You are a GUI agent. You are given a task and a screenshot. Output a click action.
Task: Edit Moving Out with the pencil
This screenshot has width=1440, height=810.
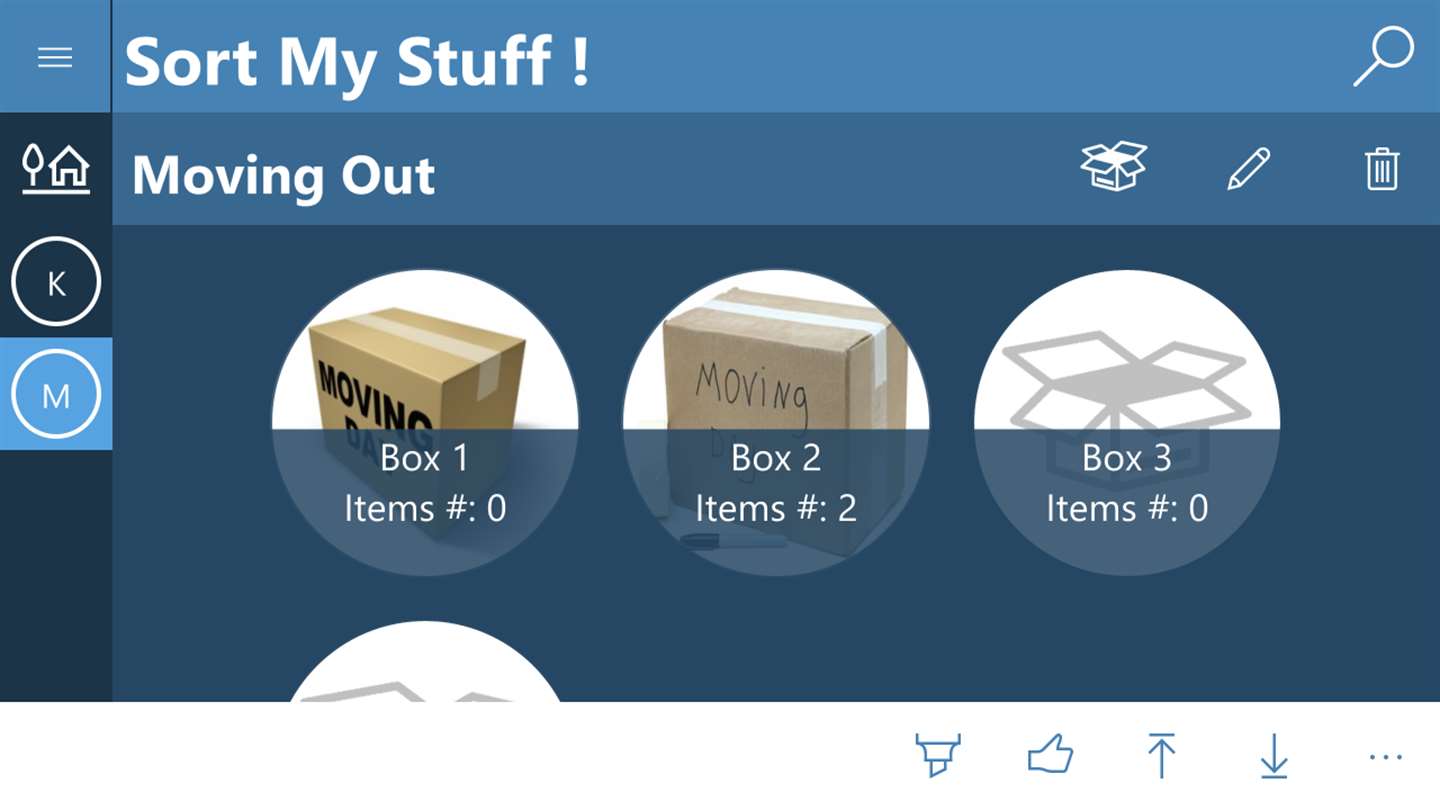pyautogui.click(x=1248, y=168)
